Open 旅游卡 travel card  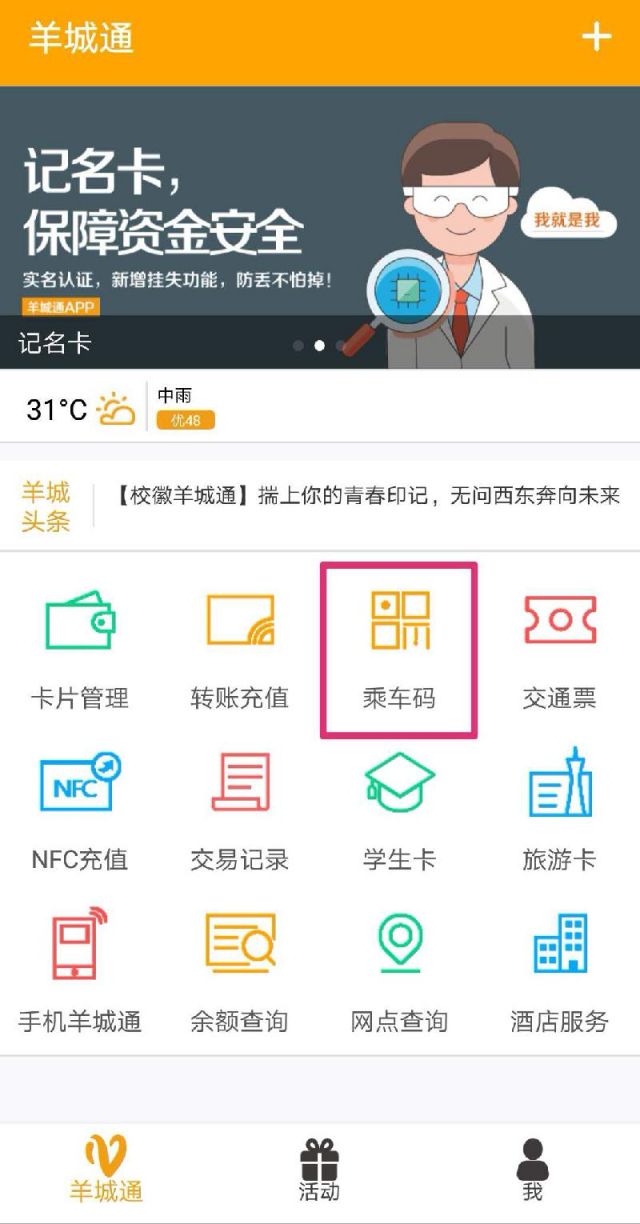(559, 810)
